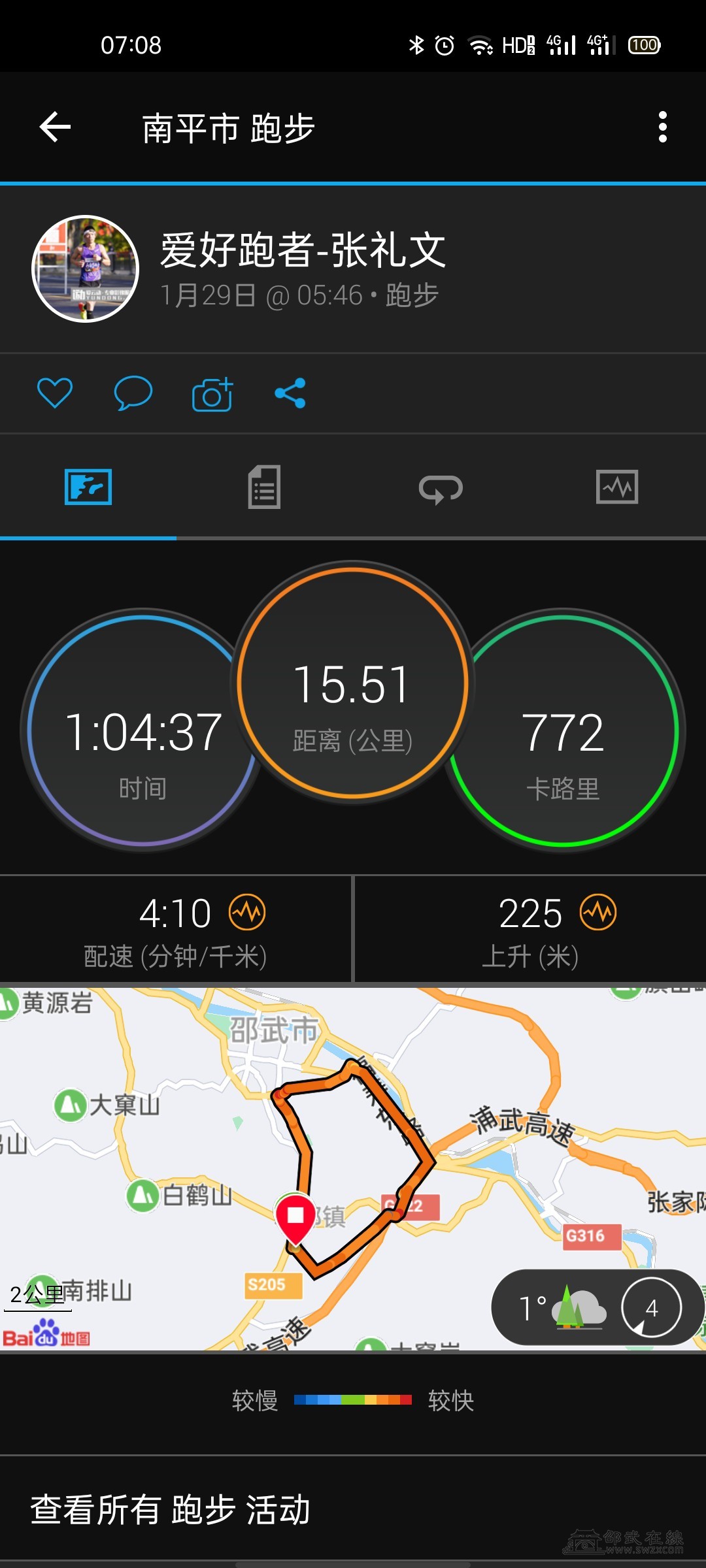
Task: Open the three-dot overflow menu
Action: tap(662, 127)
